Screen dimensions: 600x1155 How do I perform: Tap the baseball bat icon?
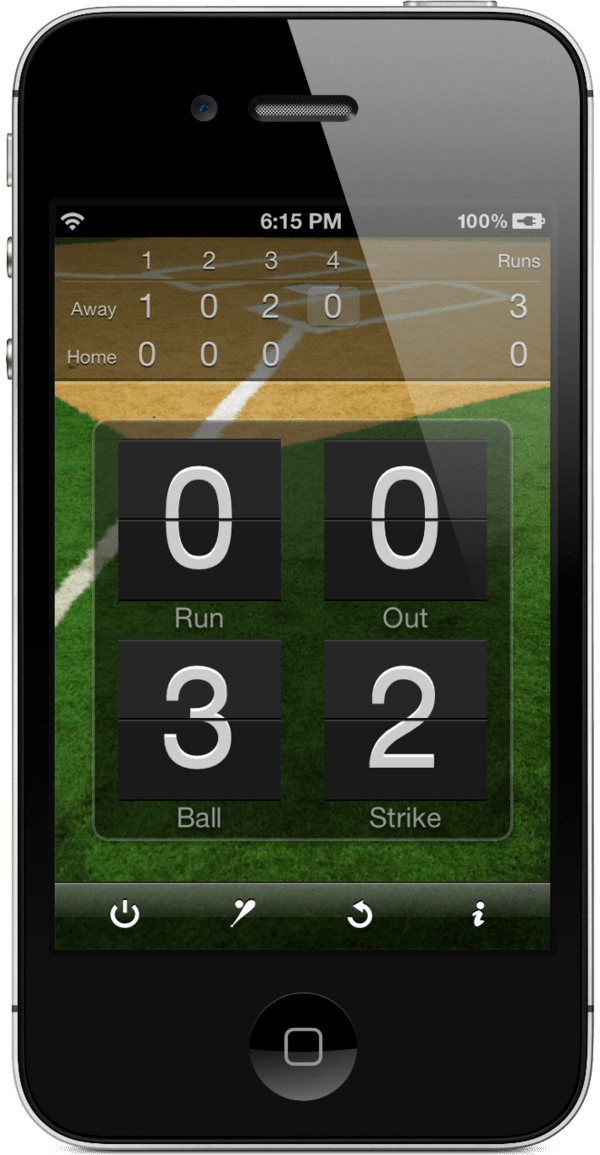(x=243, y=913)
